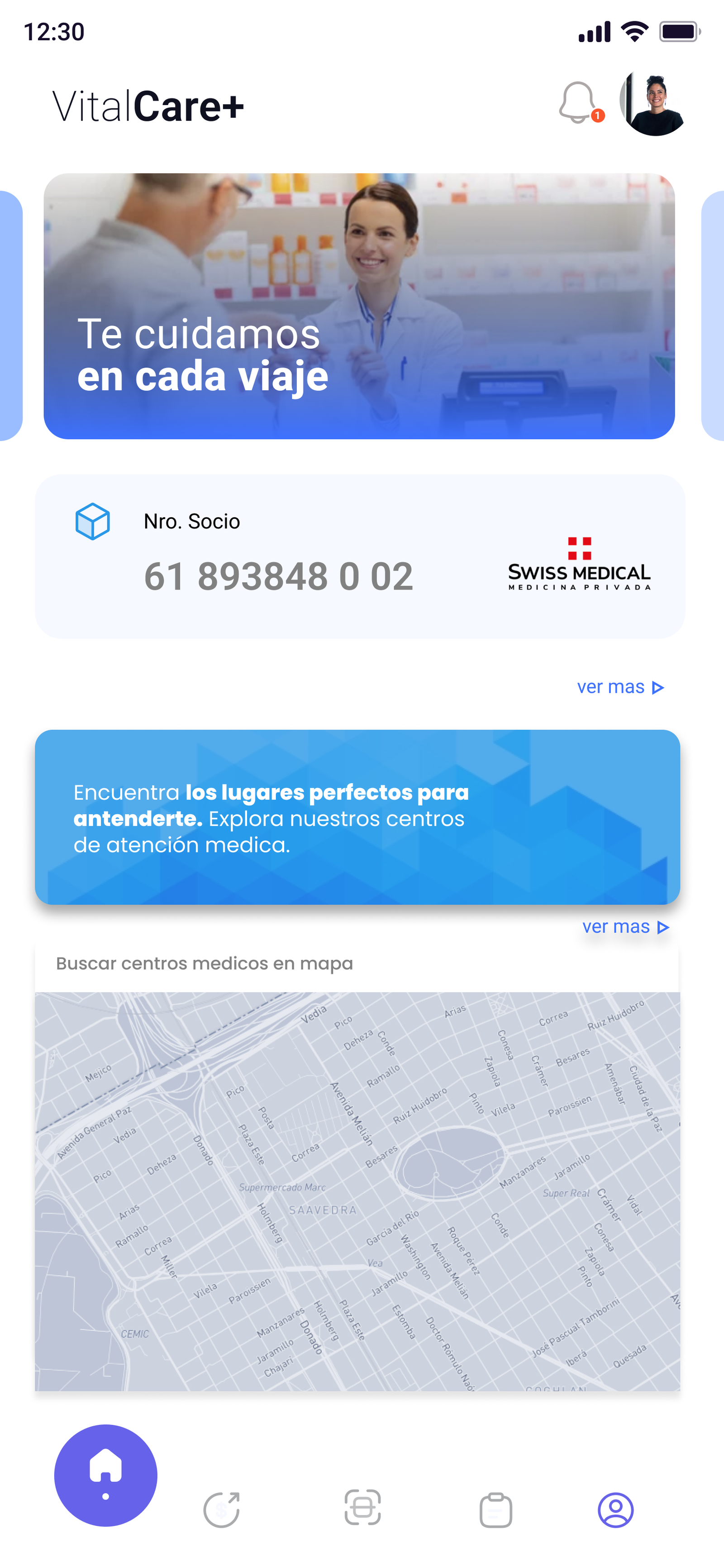Open the notifications bell

578,103
